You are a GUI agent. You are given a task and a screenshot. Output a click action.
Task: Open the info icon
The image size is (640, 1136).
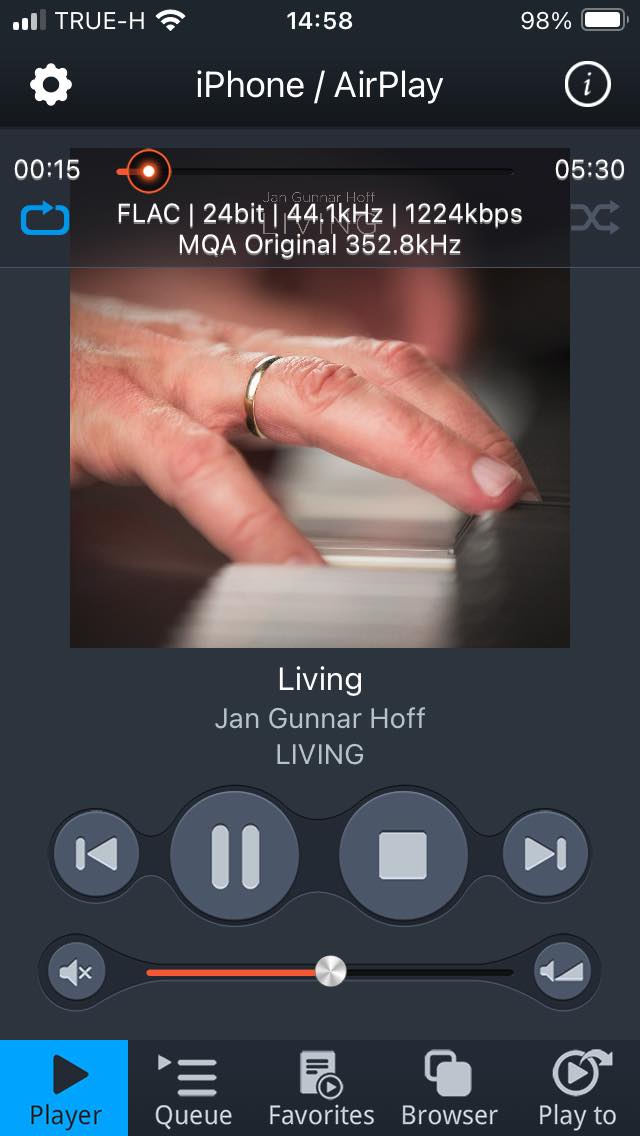click(x=587, y=85)
